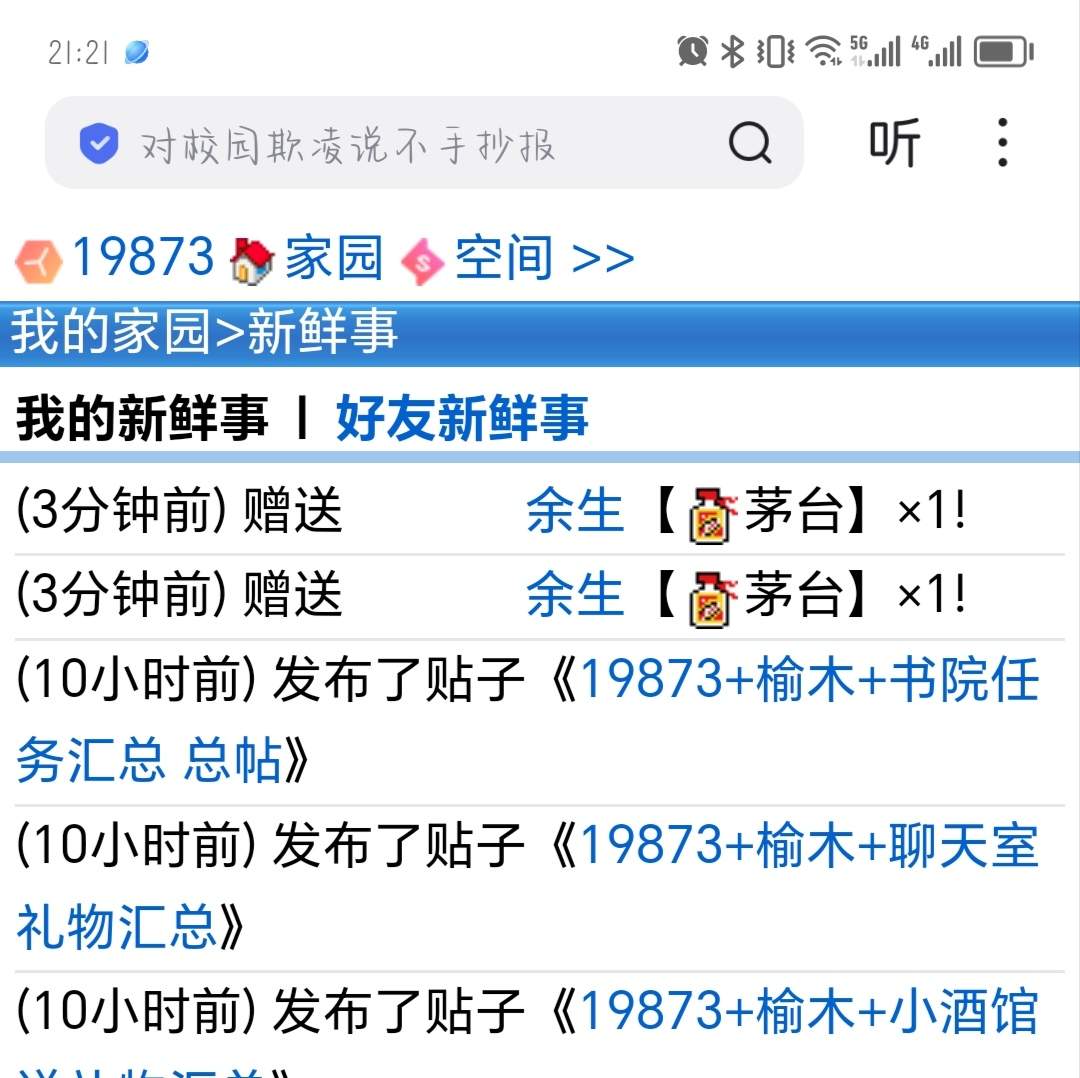Open 余生 profile in first gift entry
This screenshot has width=1080, height=1078.
tap(575, 512)
